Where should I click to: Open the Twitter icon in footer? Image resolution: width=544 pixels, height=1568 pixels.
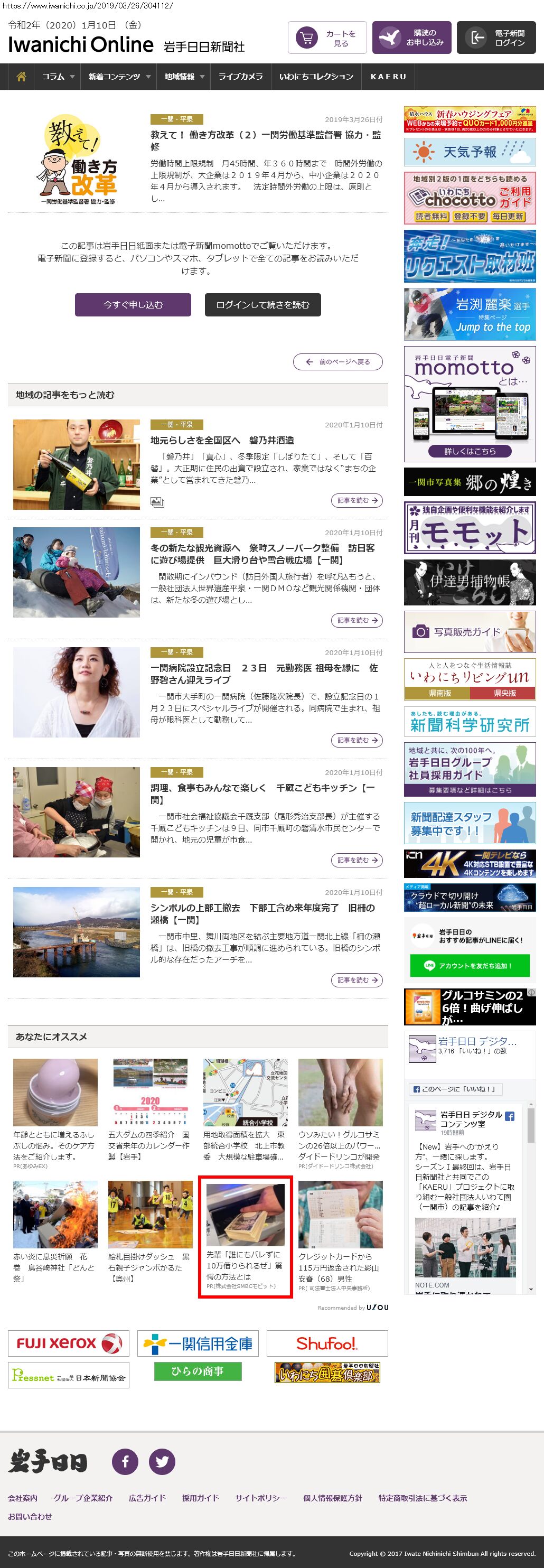click(x=162, y=1461)
